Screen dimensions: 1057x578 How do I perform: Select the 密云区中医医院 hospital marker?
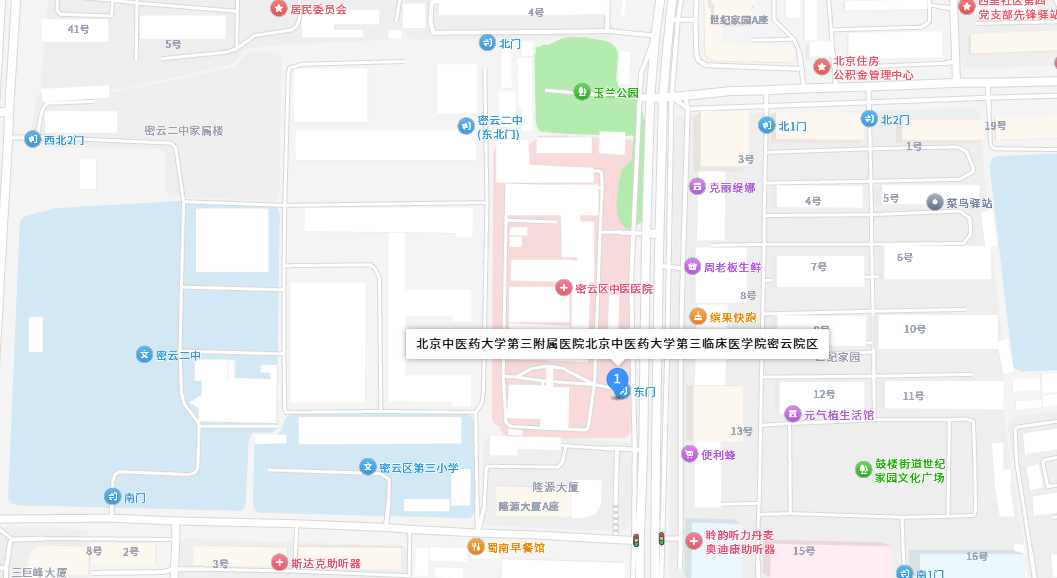click(x=564, y=288)
